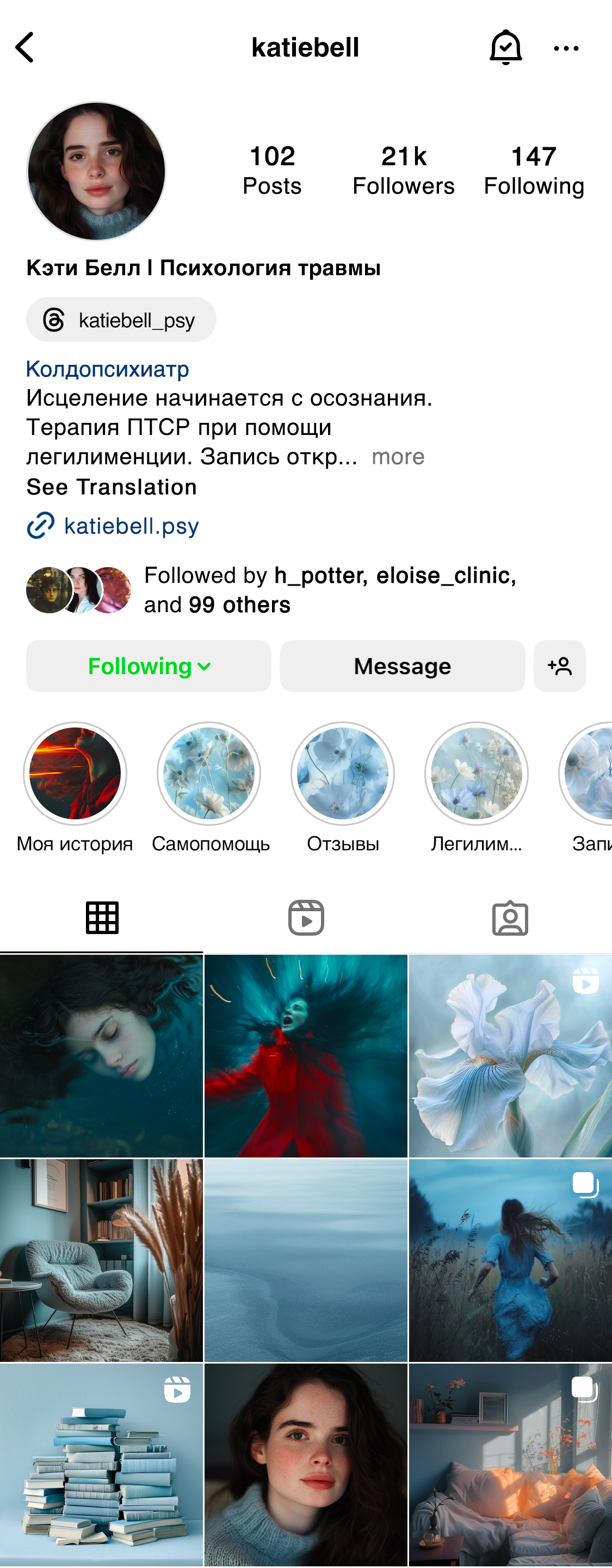View the profile picture
This screenshot has height=1568, width=612.
point(96,171)
